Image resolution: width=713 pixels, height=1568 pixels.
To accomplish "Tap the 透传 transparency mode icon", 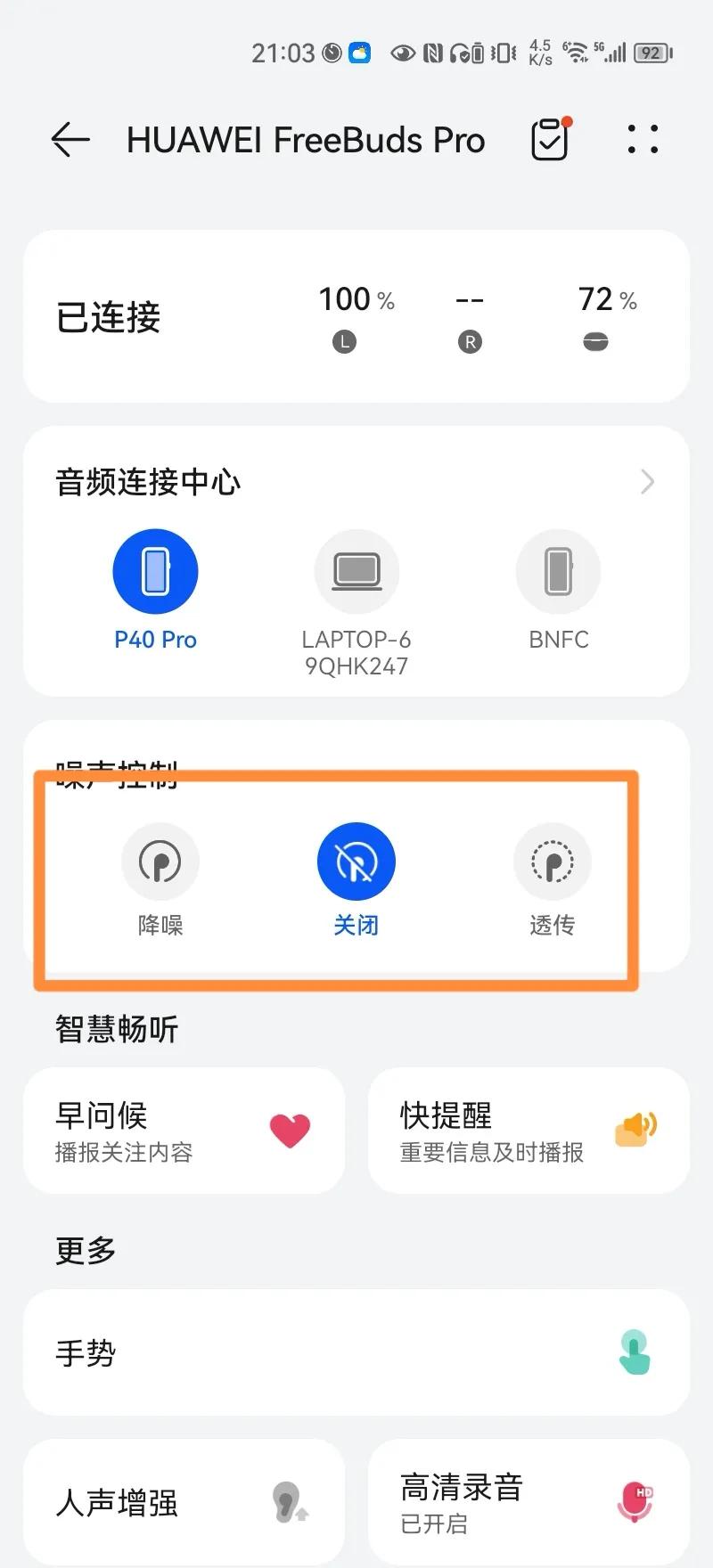I will [x=553, y=861].
